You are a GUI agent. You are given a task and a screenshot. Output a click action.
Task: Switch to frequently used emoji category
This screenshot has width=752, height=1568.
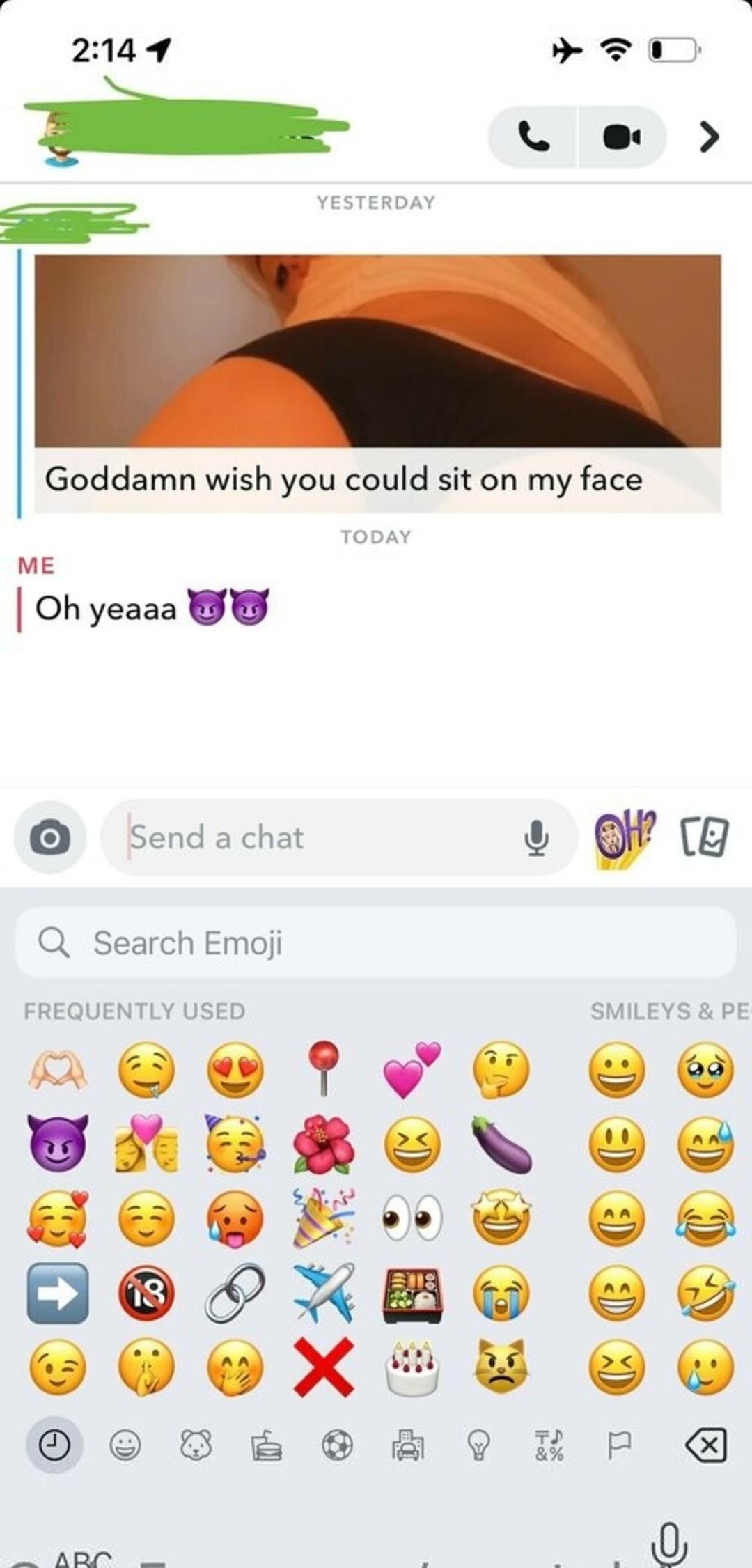(54, 1446)
